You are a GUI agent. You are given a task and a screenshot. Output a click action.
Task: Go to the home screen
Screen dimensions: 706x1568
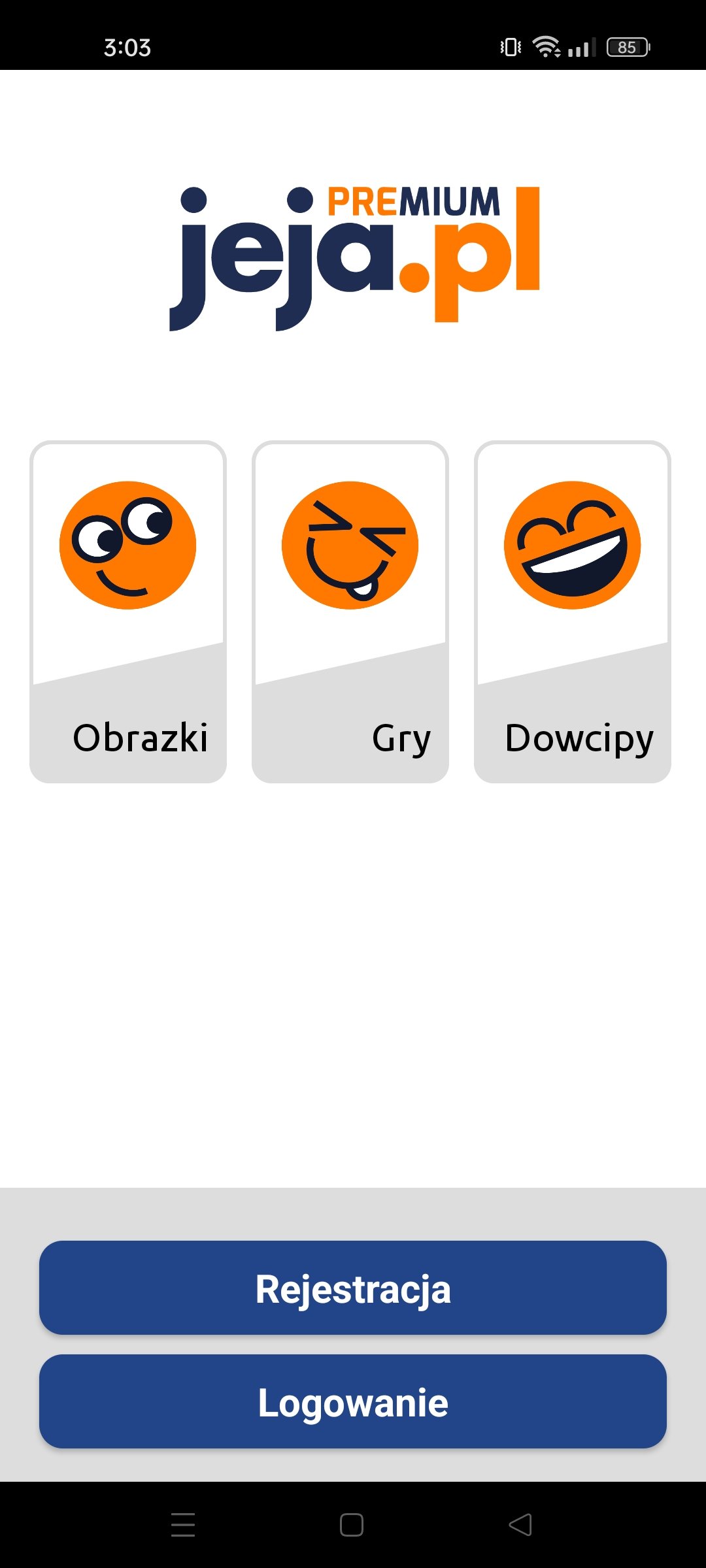(352, 1525)
